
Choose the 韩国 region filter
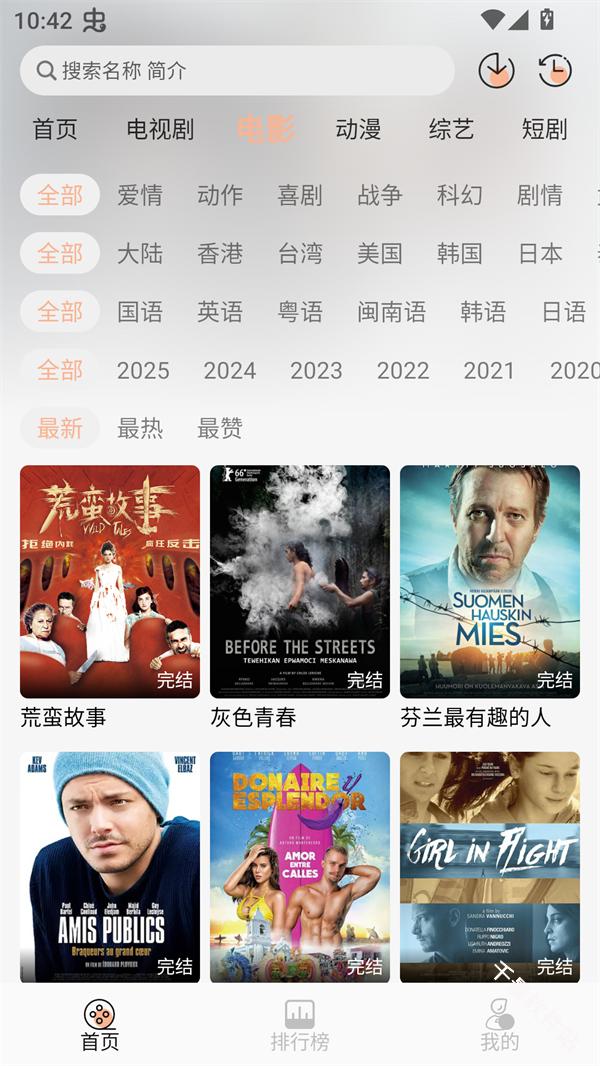pyautogui.click(x=460, y=253)
